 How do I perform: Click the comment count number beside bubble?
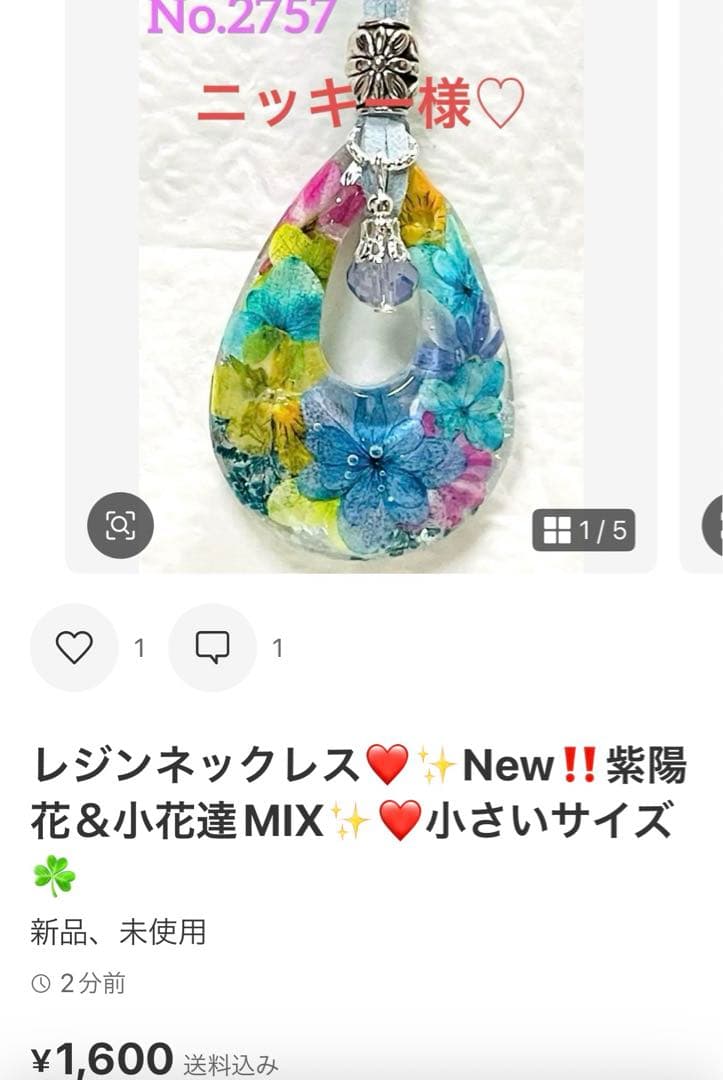click(x=276, y=648)
